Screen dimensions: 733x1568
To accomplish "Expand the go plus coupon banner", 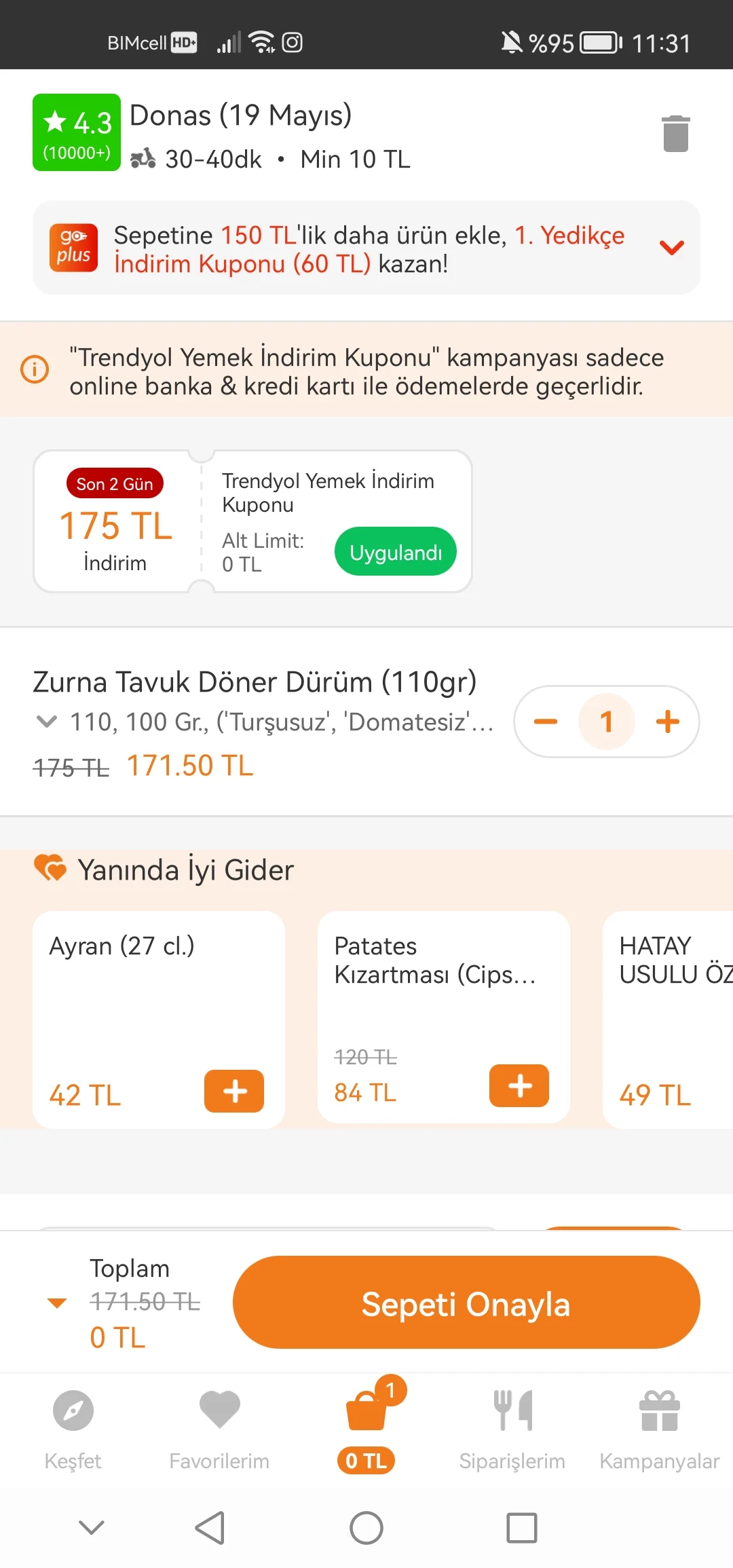I will 671,248.
